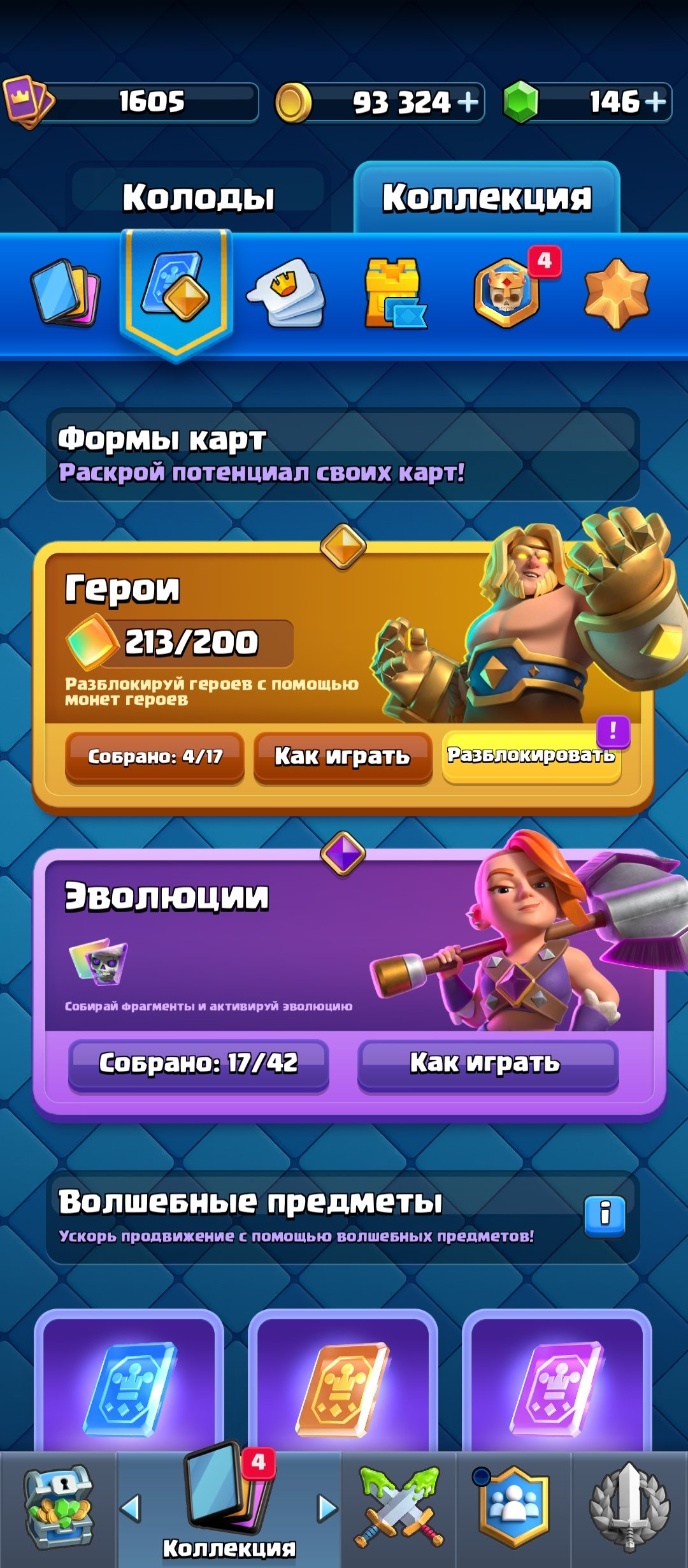Select the blue magic item card
688x1568 pixels.
coord(129,1383)
